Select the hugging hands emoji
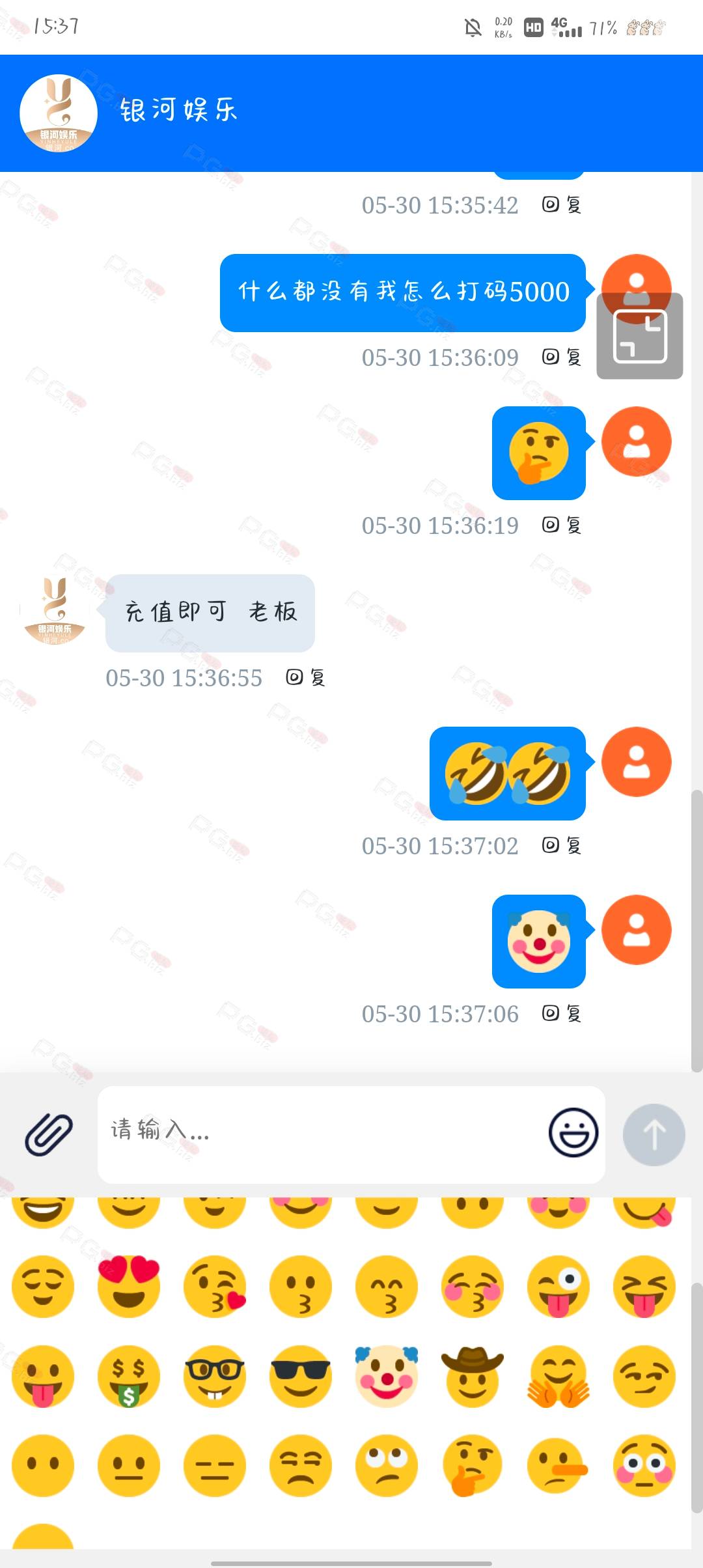Screen dimensions: 703x1568 tap(558, 1377)
